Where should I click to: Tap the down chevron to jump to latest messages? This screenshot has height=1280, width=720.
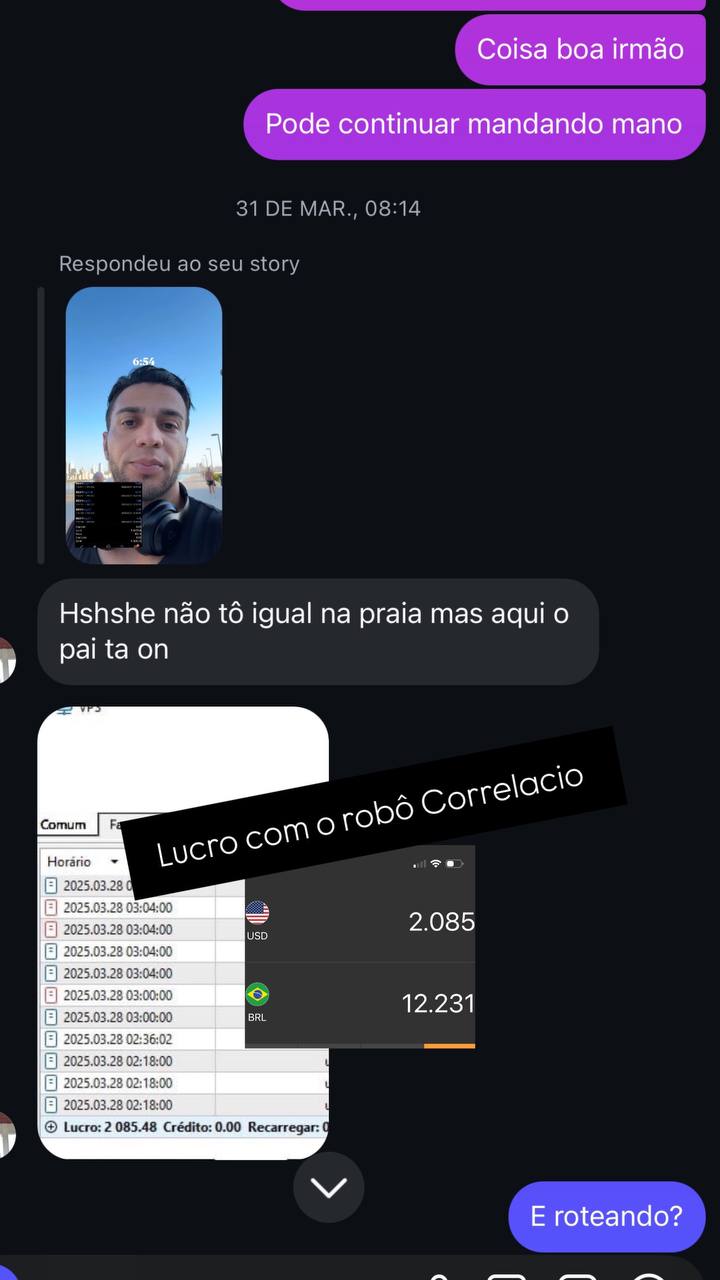point(328,1187)
